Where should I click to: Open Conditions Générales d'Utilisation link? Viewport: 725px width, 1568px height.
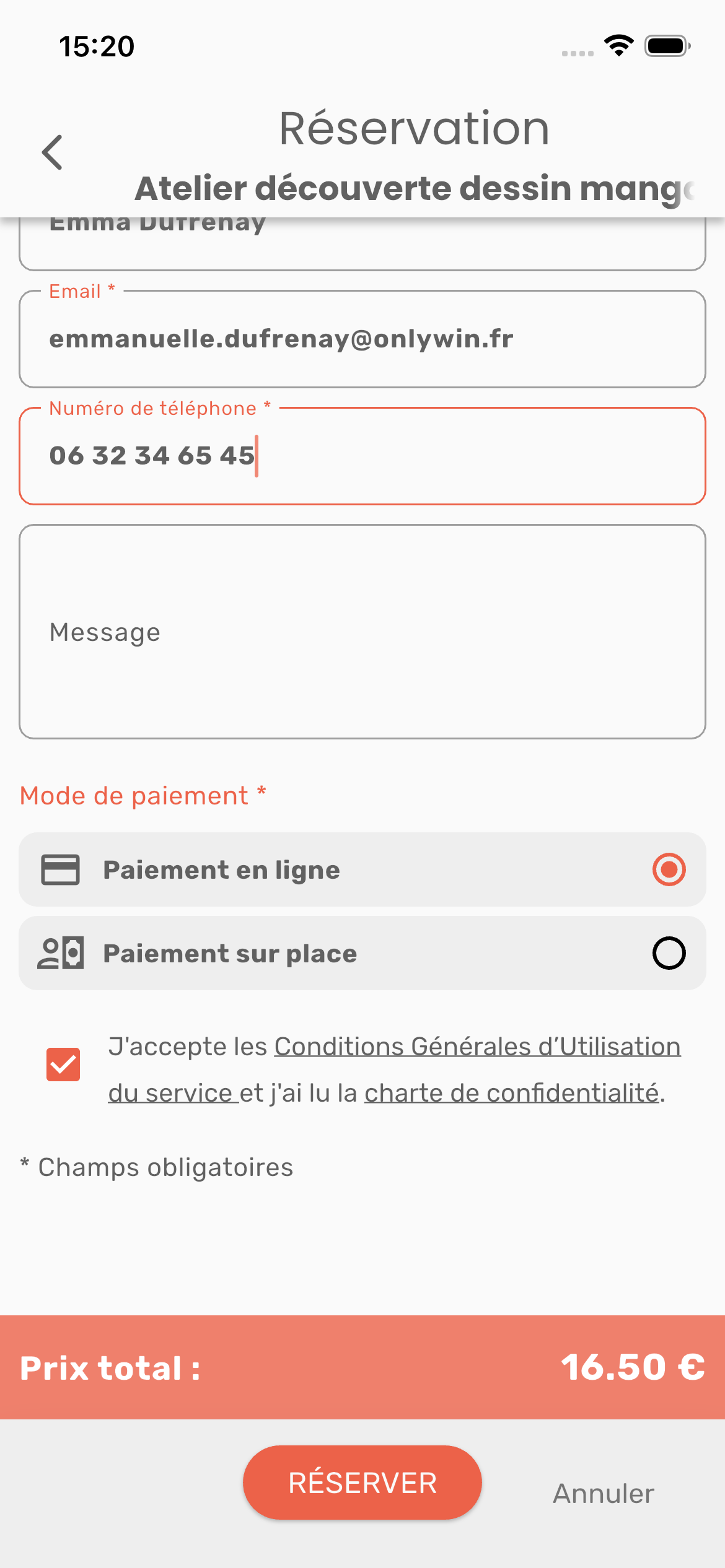(477, 1047)
